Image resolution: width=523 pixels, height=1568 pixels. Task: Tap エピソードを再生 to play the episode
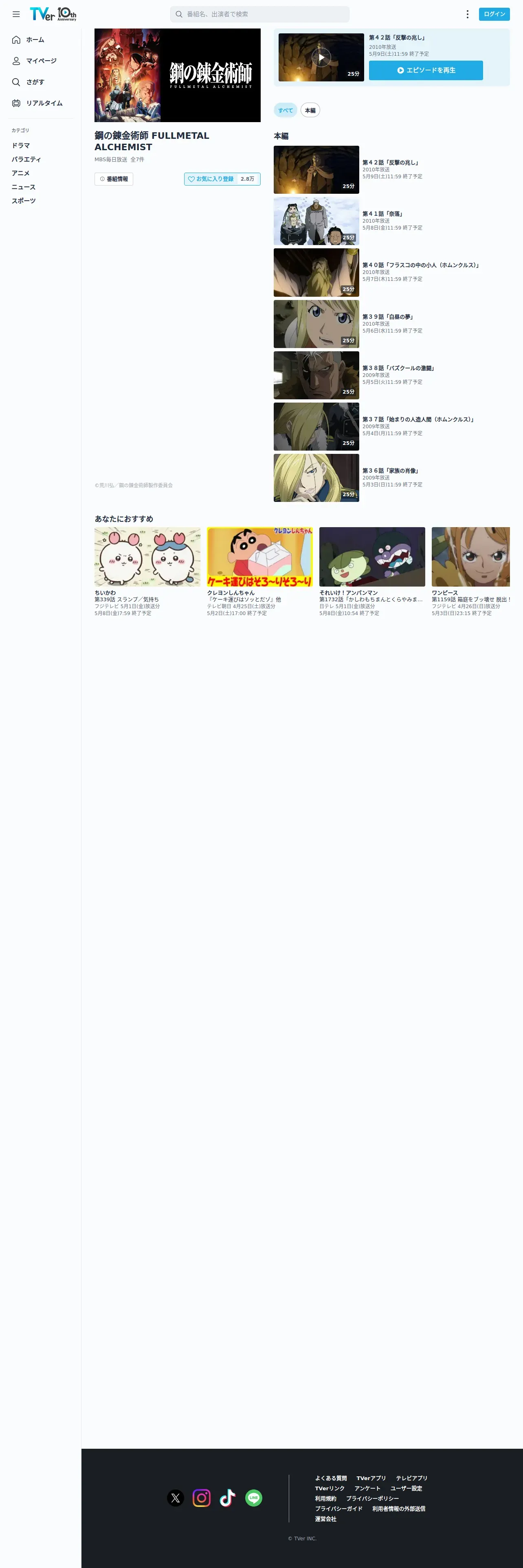(426, 70)
